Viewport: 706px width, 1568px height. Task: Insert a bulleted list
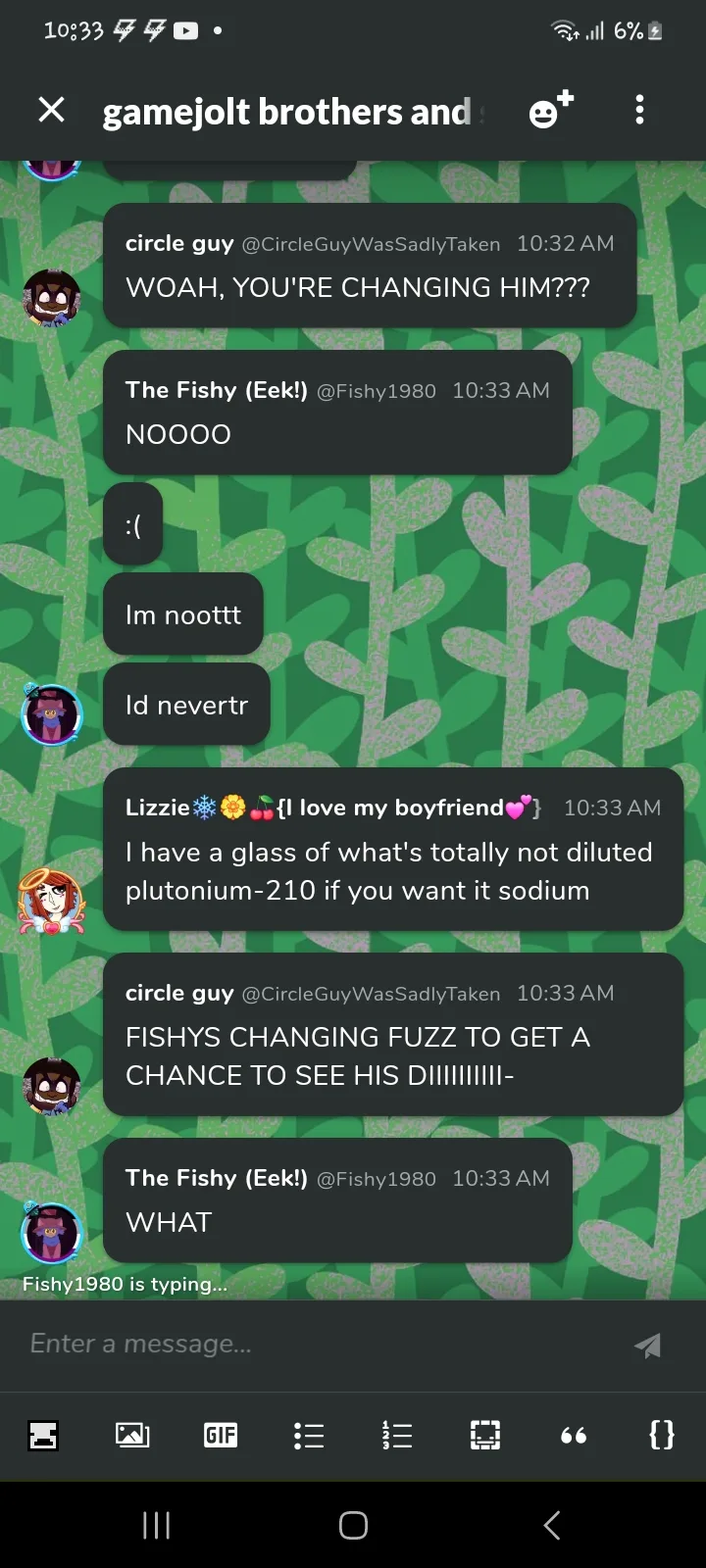[309, 1436]
